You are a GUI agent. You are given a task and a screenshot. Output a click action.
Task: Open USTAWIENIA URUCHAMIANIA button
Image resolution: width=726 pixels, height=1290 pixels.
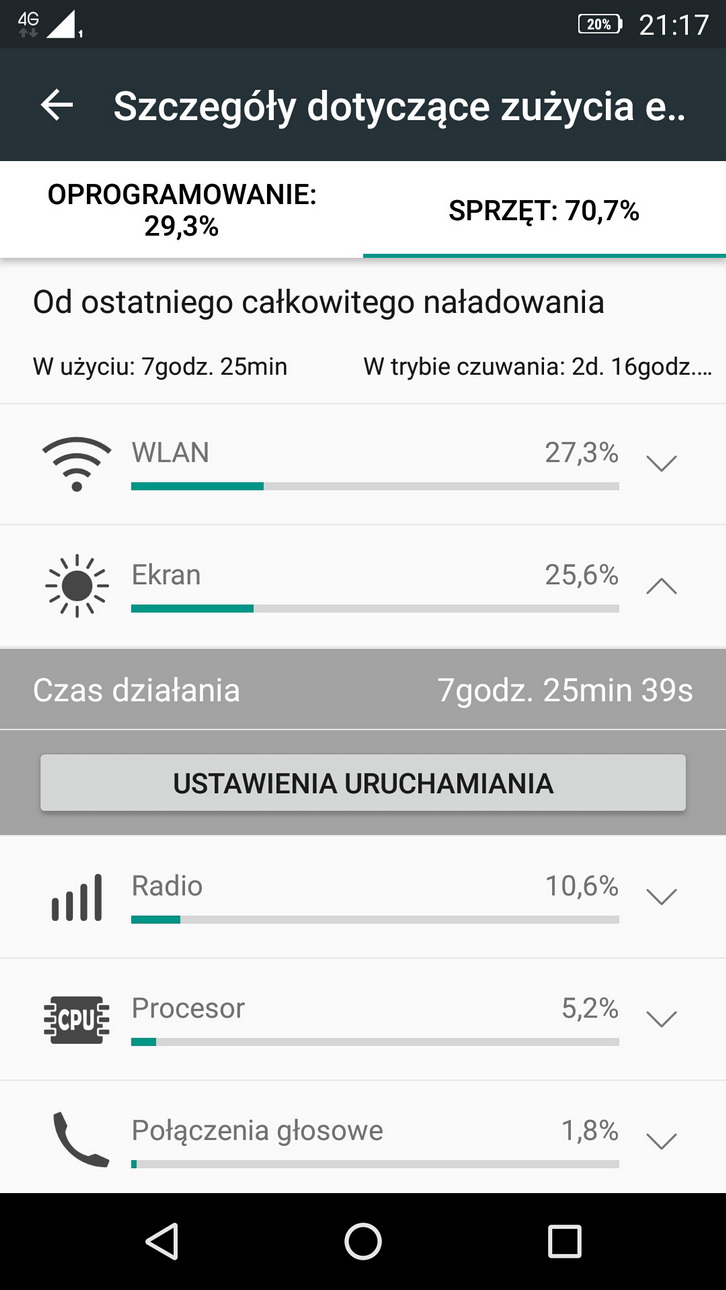pyautogui.click(x=363, y=782)
